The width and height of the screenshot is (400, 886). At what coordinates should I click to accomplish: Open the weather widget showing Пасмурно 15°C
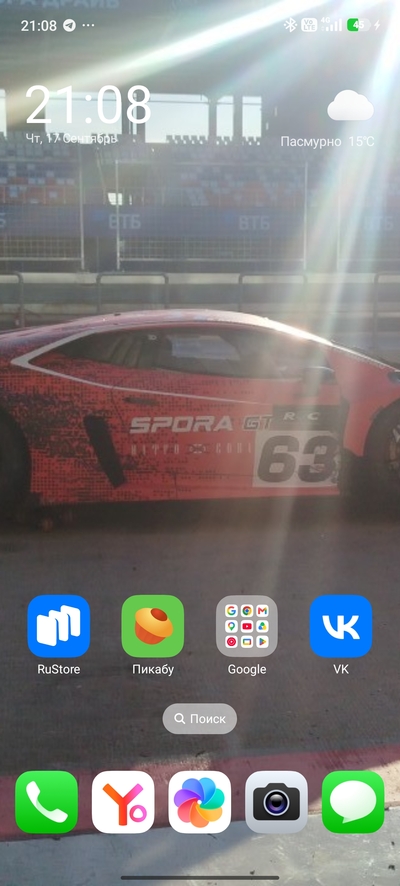[x=329, y=120]
